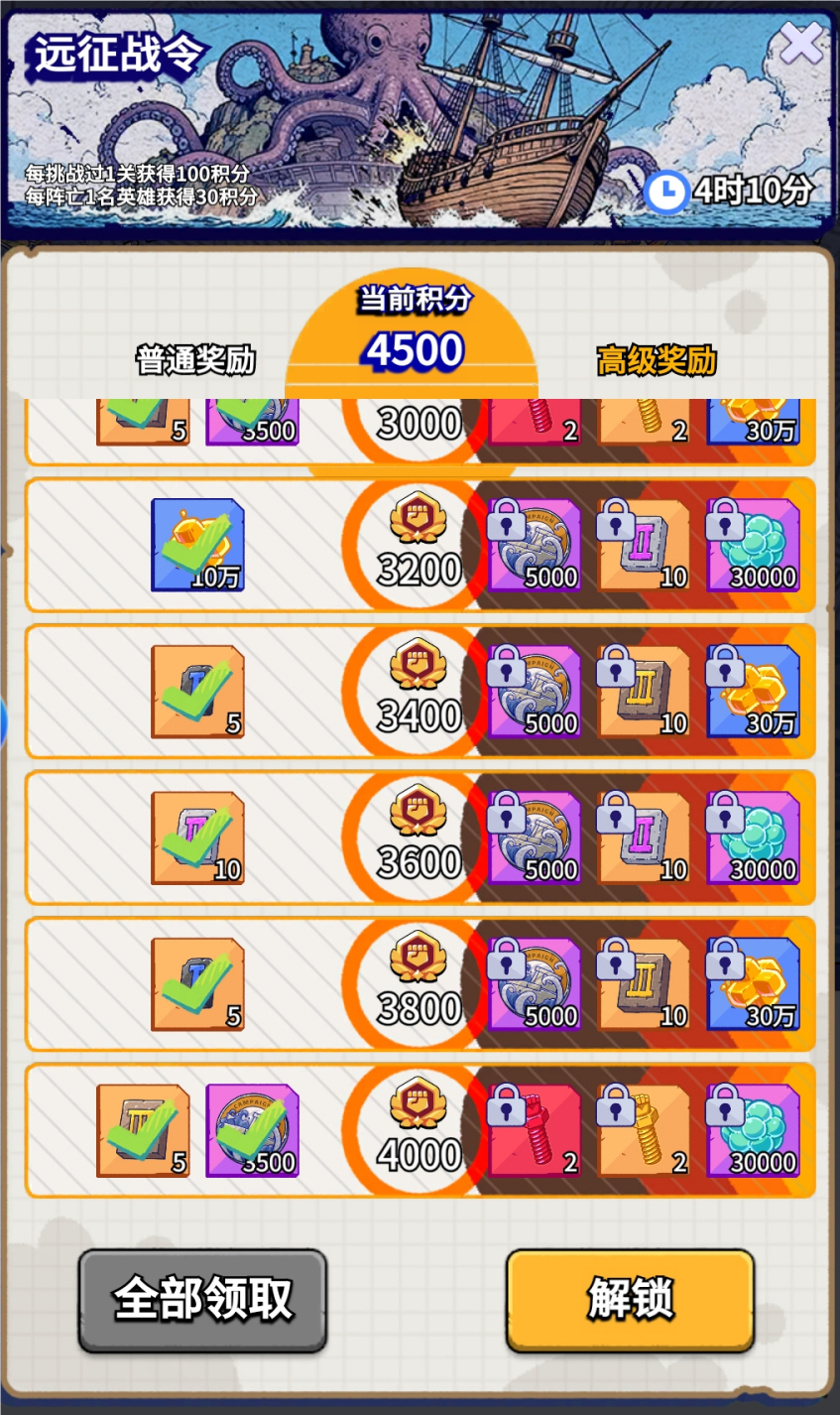Tap the locked 30000 reward in row 3200
The height and width of the screenshot is (1415, 840).
point(753,546)
